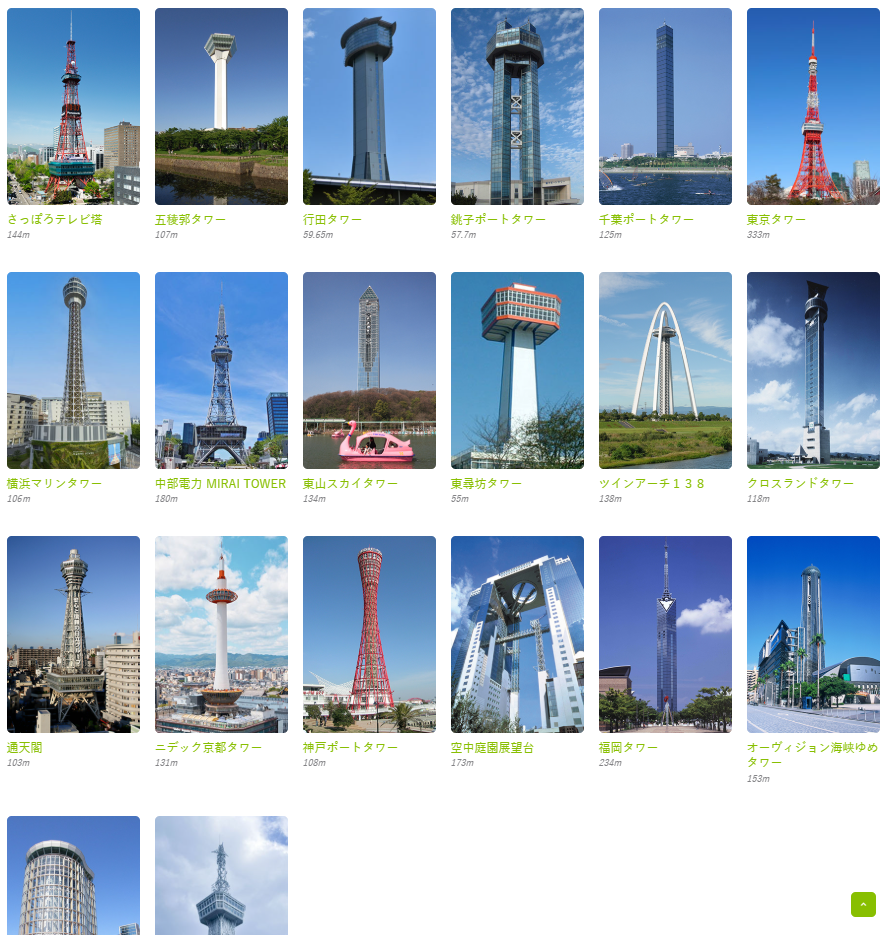The height and width of the screenshot is (935, 891).
Task: Select the 五稜郭タワー photo tile
Action: [x=221, y=107]
